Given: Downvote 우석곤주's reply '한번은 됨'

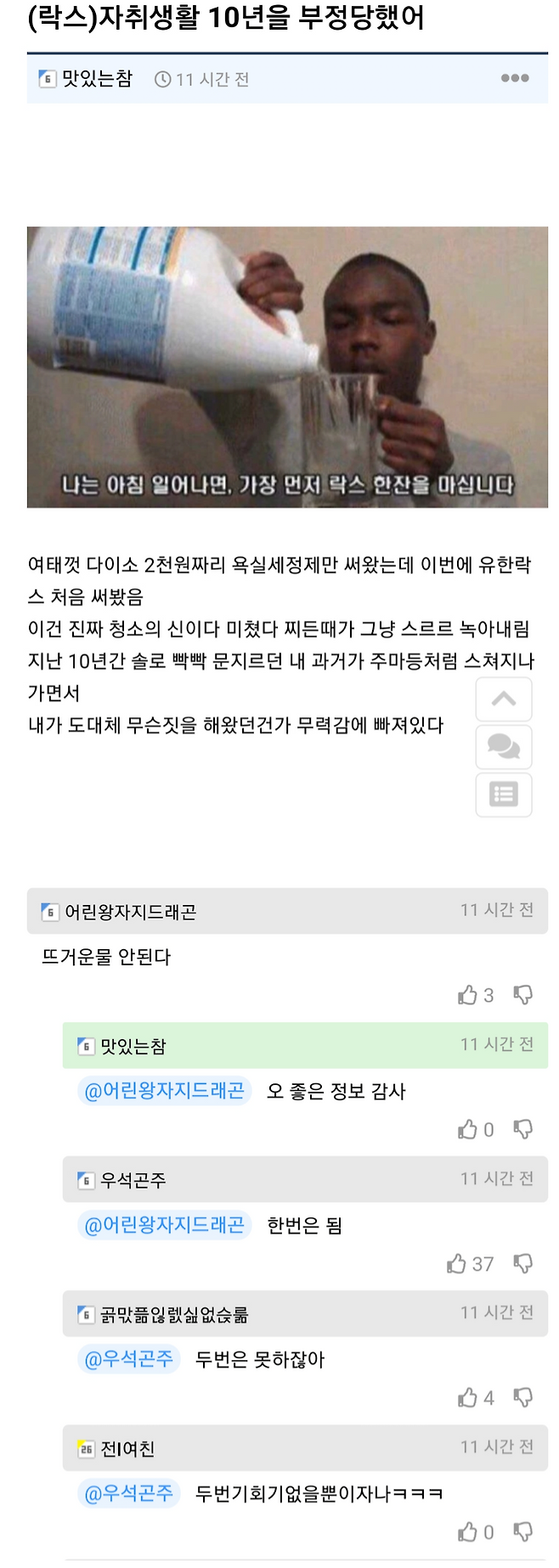Looking at the screenshot, I should [523, 1263].
